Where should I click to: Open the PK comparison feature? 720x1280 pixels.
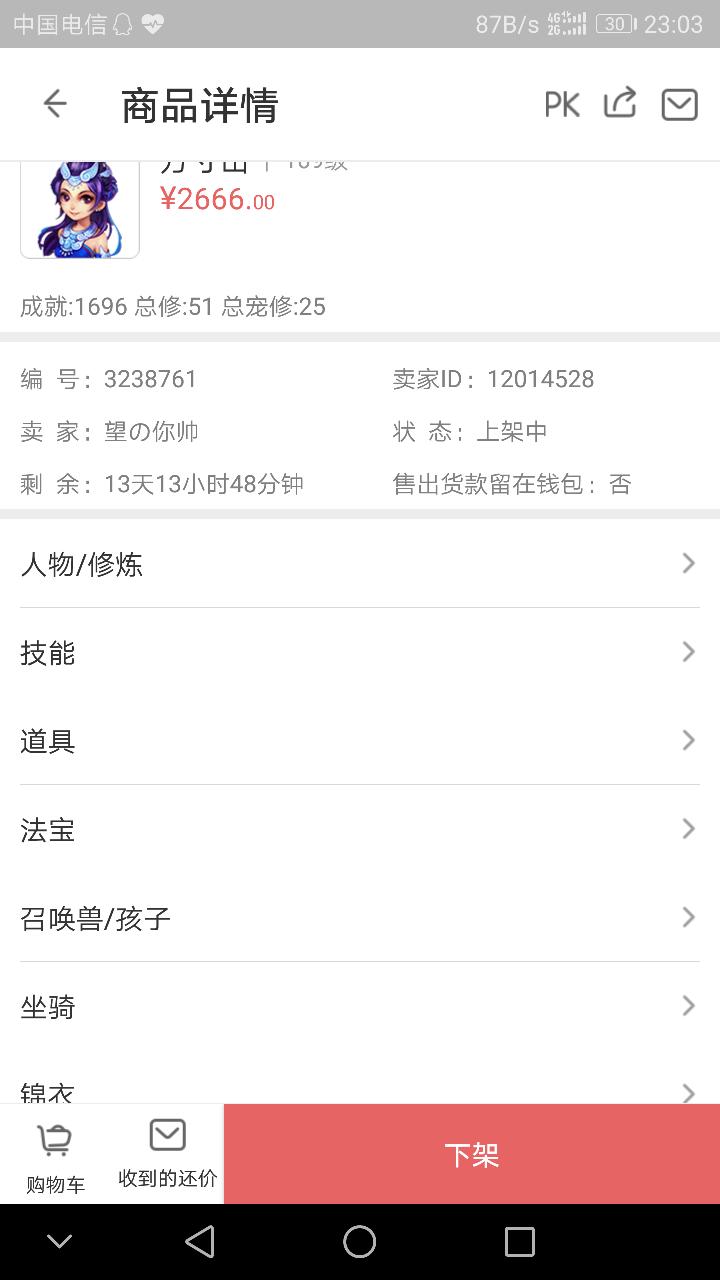pos(562,104)
